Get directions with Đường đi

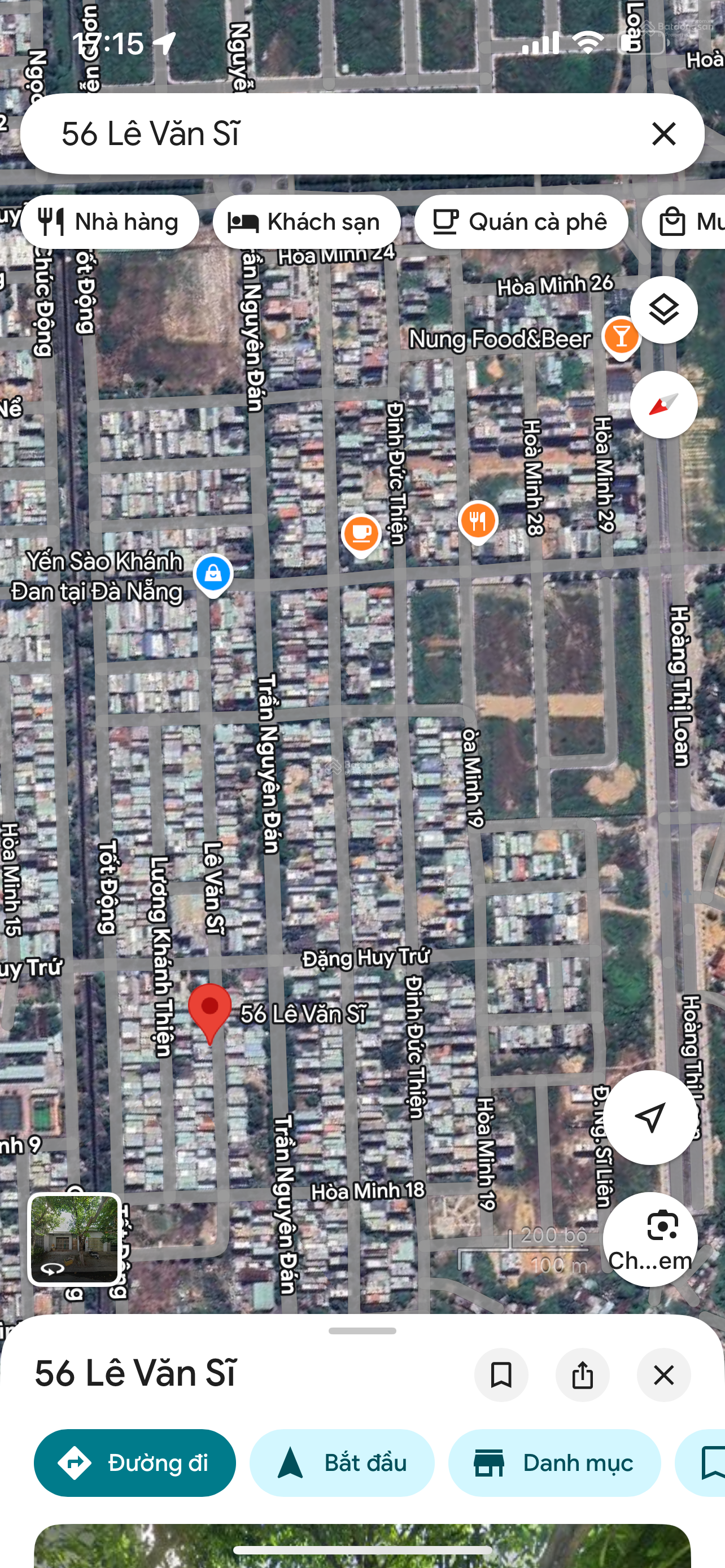tap(134, 1462)
